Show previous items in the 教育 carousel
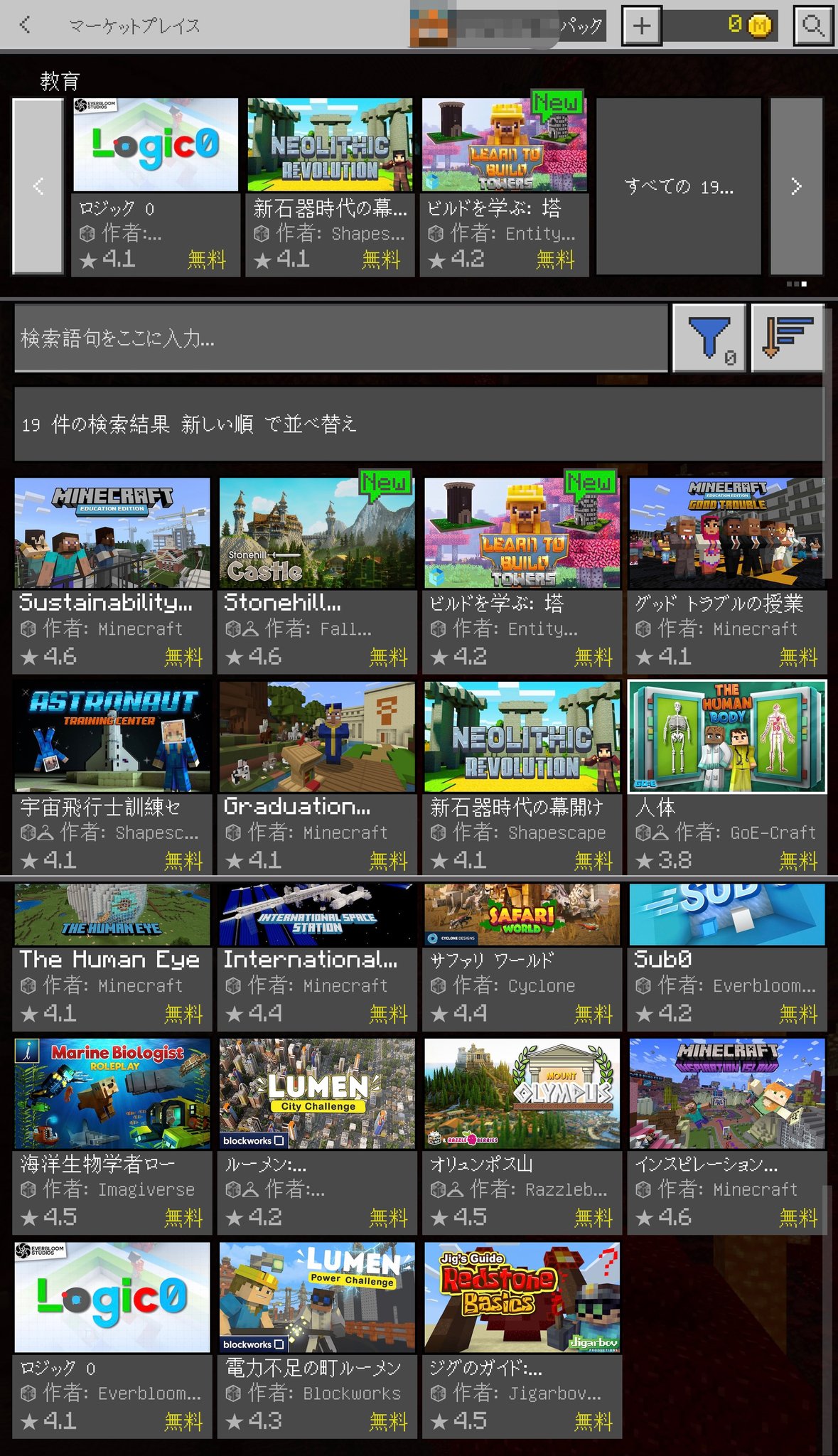838x1456 pixels. click(38, 186)
